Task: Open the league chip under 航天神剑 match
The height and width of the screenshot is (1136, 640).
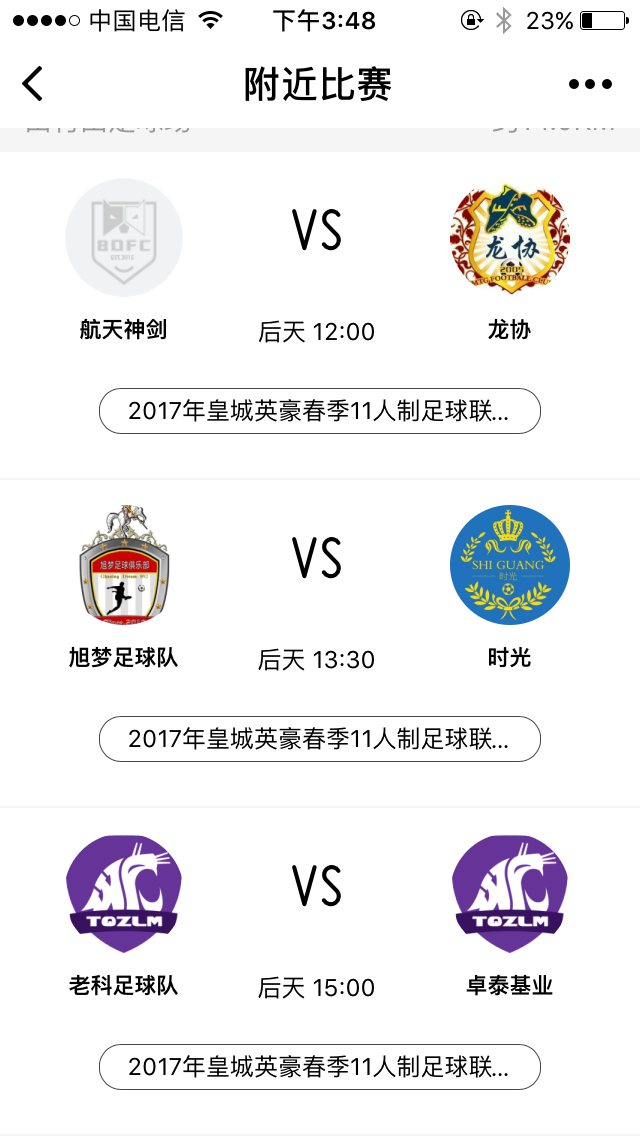Action: tap(319, 411)
